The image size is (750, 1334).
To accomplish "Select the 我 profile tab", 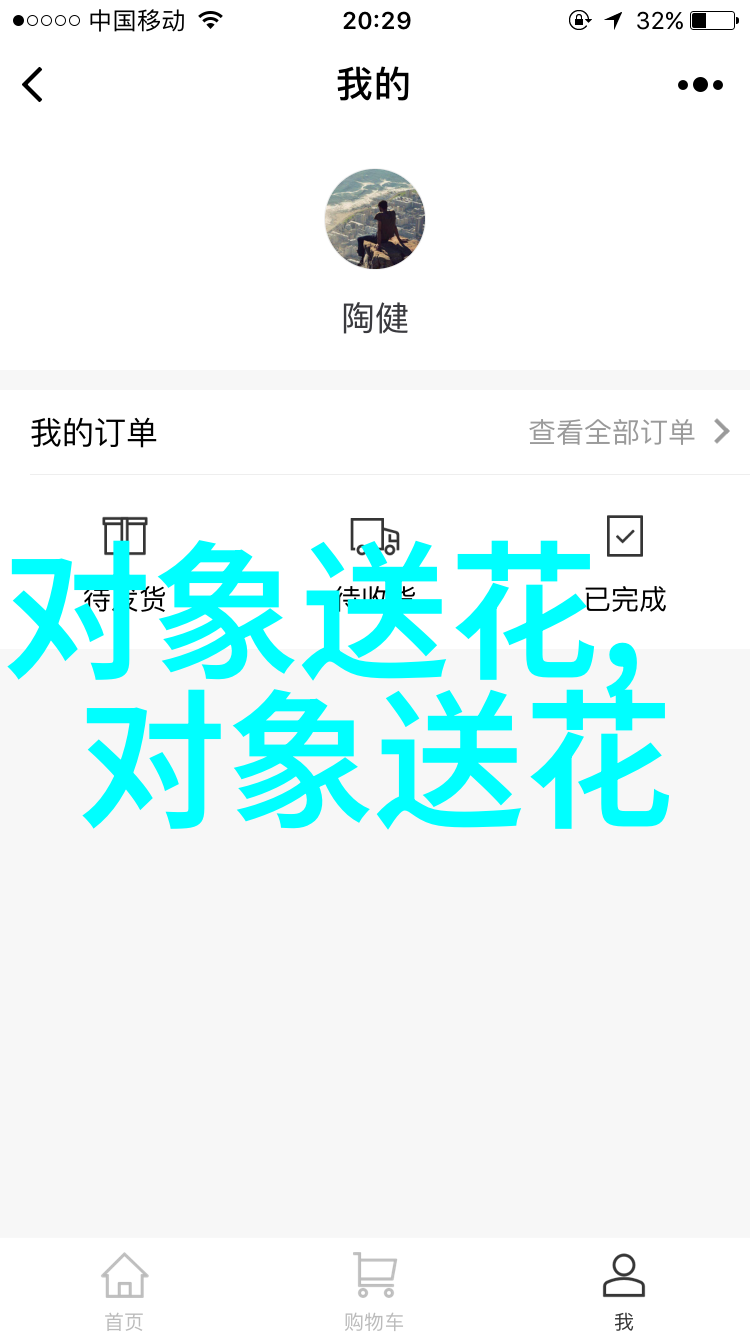I will [x=624, y=1291].
